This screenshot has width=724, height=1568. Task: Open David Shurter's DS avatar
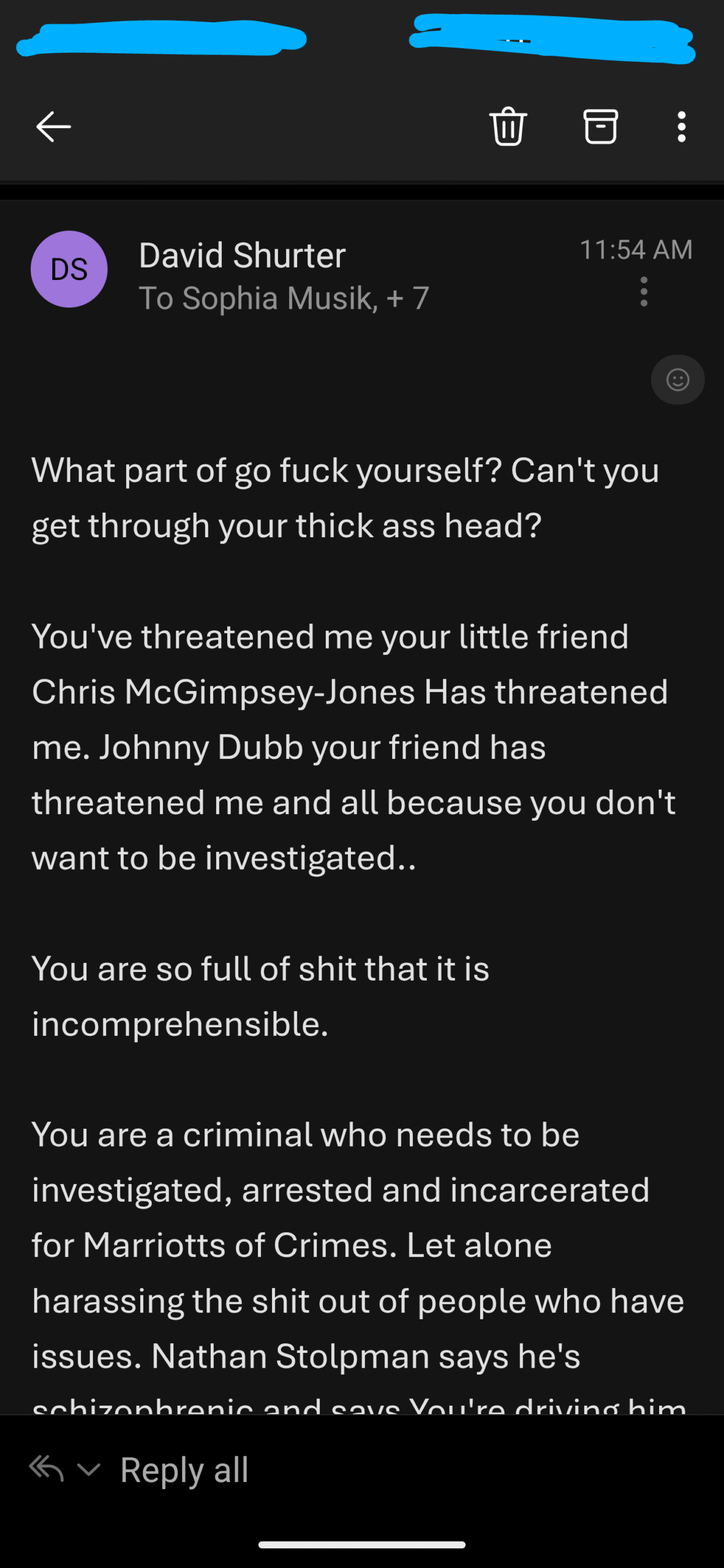69,269
